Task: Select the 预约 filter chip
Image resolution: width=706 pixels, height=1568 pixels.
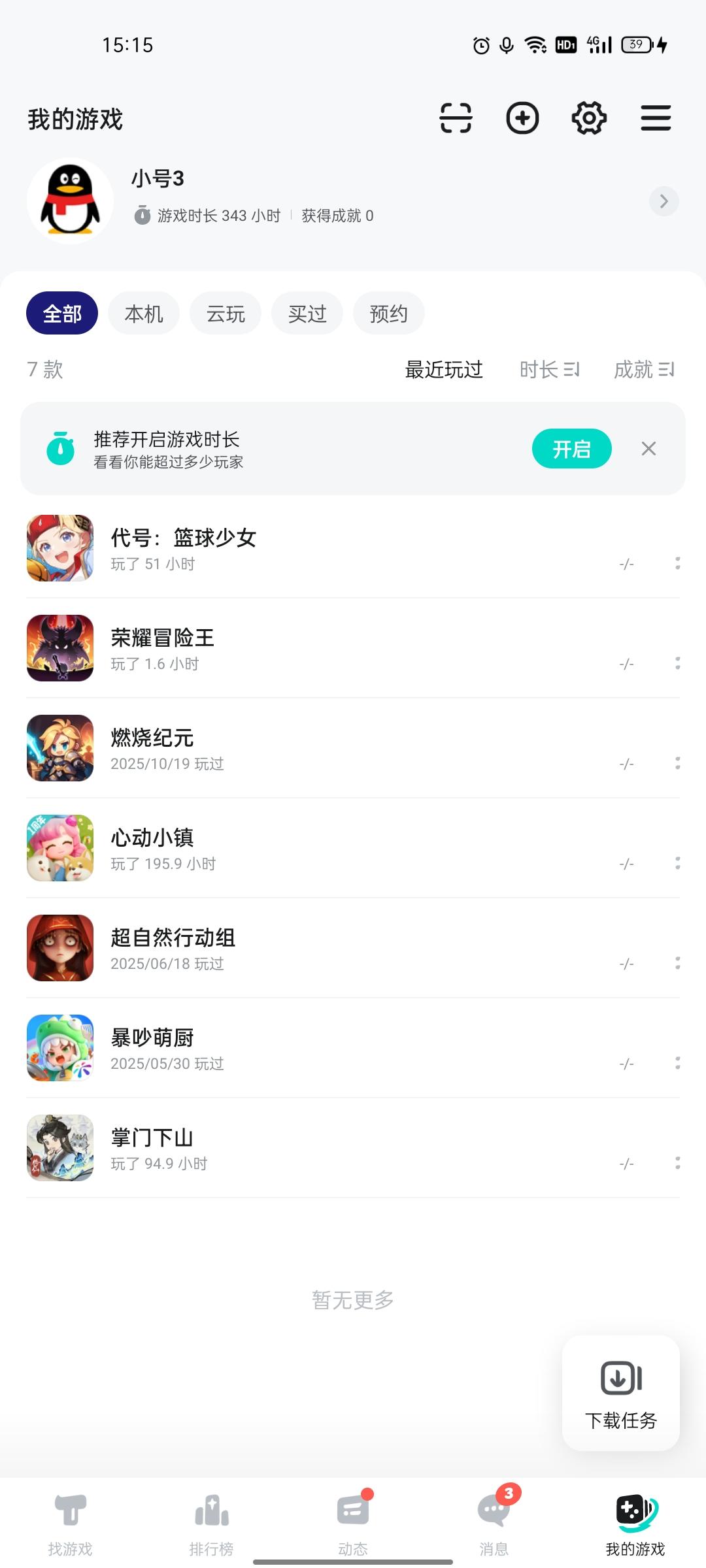Action: (388, 313)
